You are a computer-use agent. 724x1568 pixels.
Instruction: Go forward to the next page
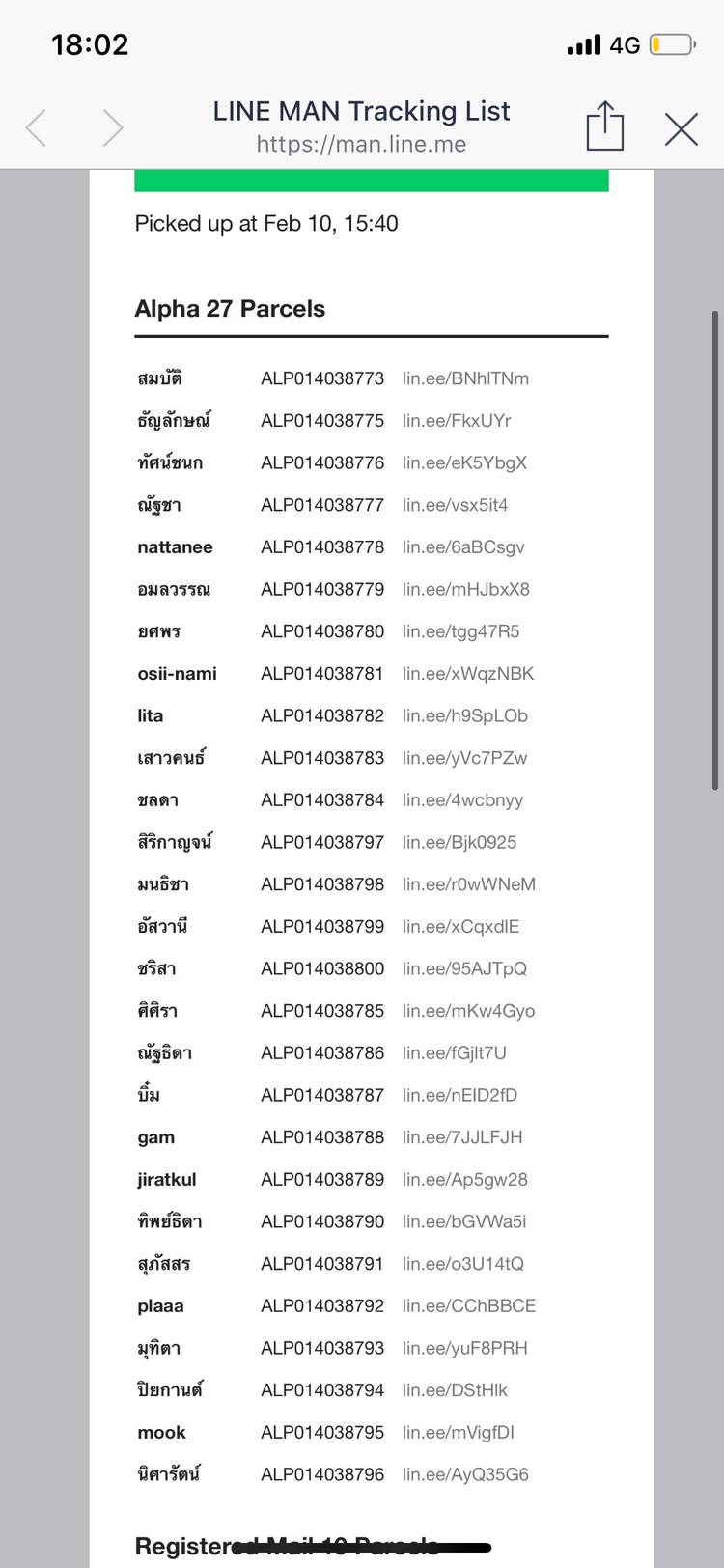[x=113, y=127]
